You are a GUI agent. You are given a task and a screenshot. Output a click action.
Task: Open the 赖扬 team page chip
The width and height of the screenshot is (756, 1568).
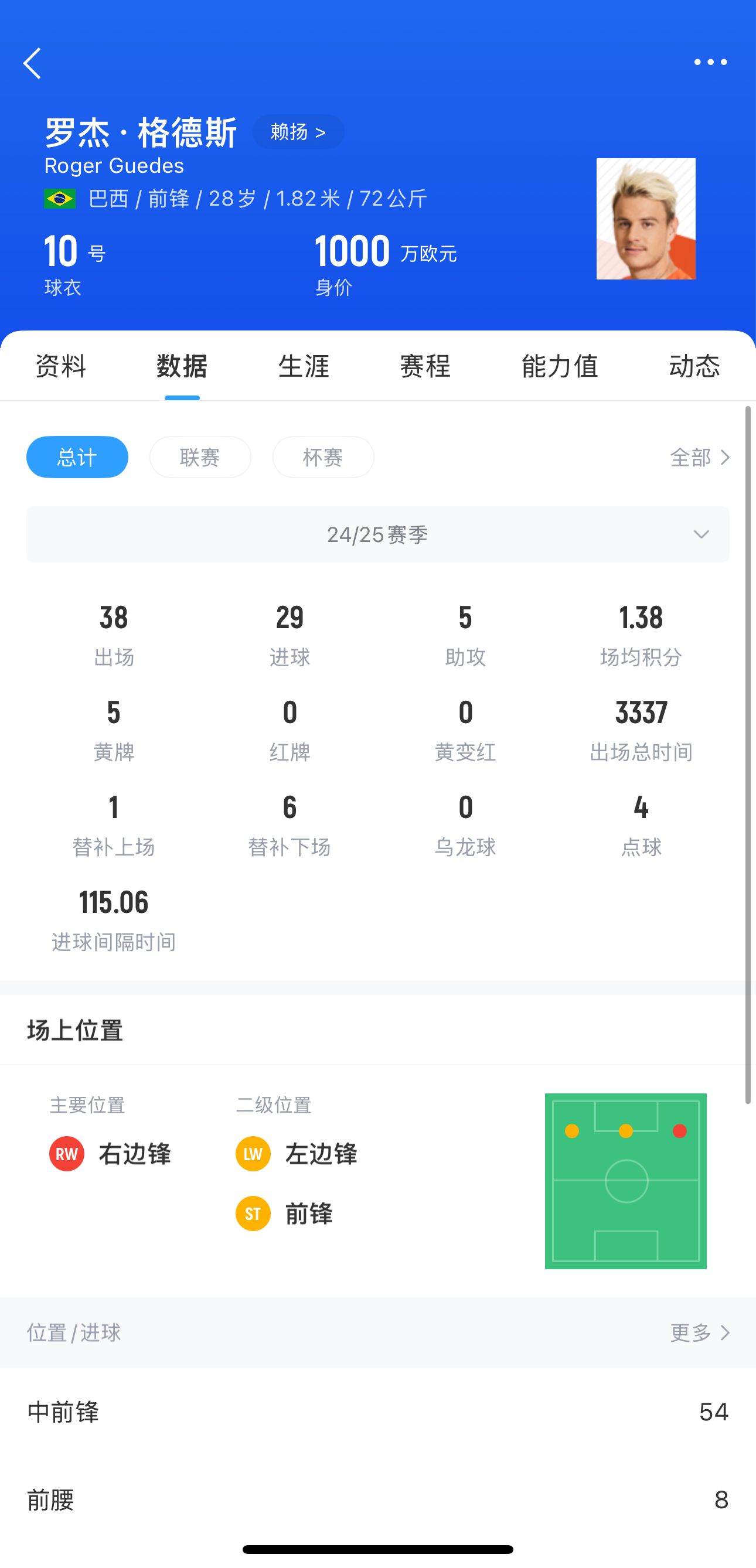tap(298, 131)
